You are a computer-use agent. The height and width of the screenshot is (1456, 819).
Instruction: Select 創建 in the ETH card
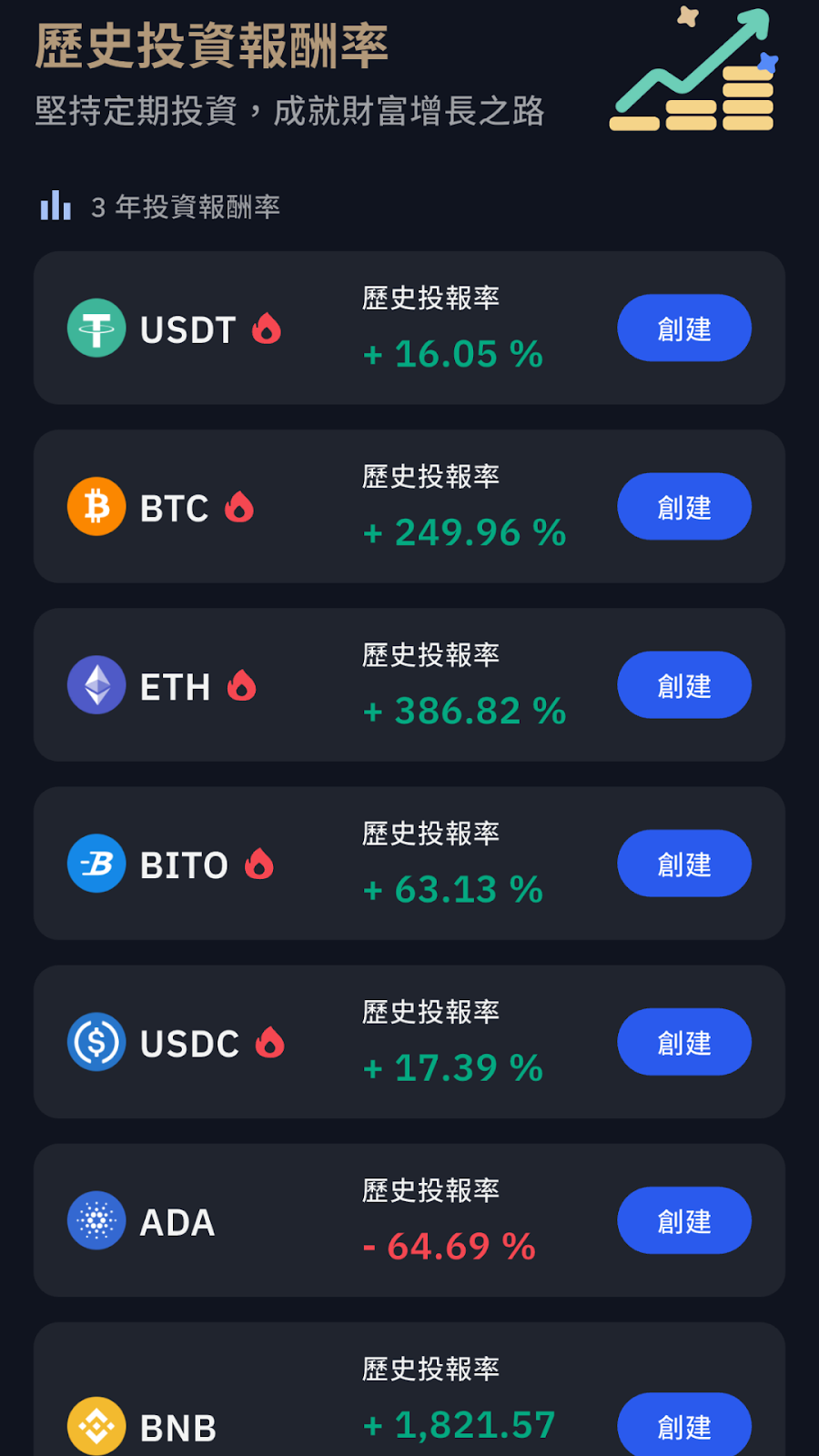684,684
